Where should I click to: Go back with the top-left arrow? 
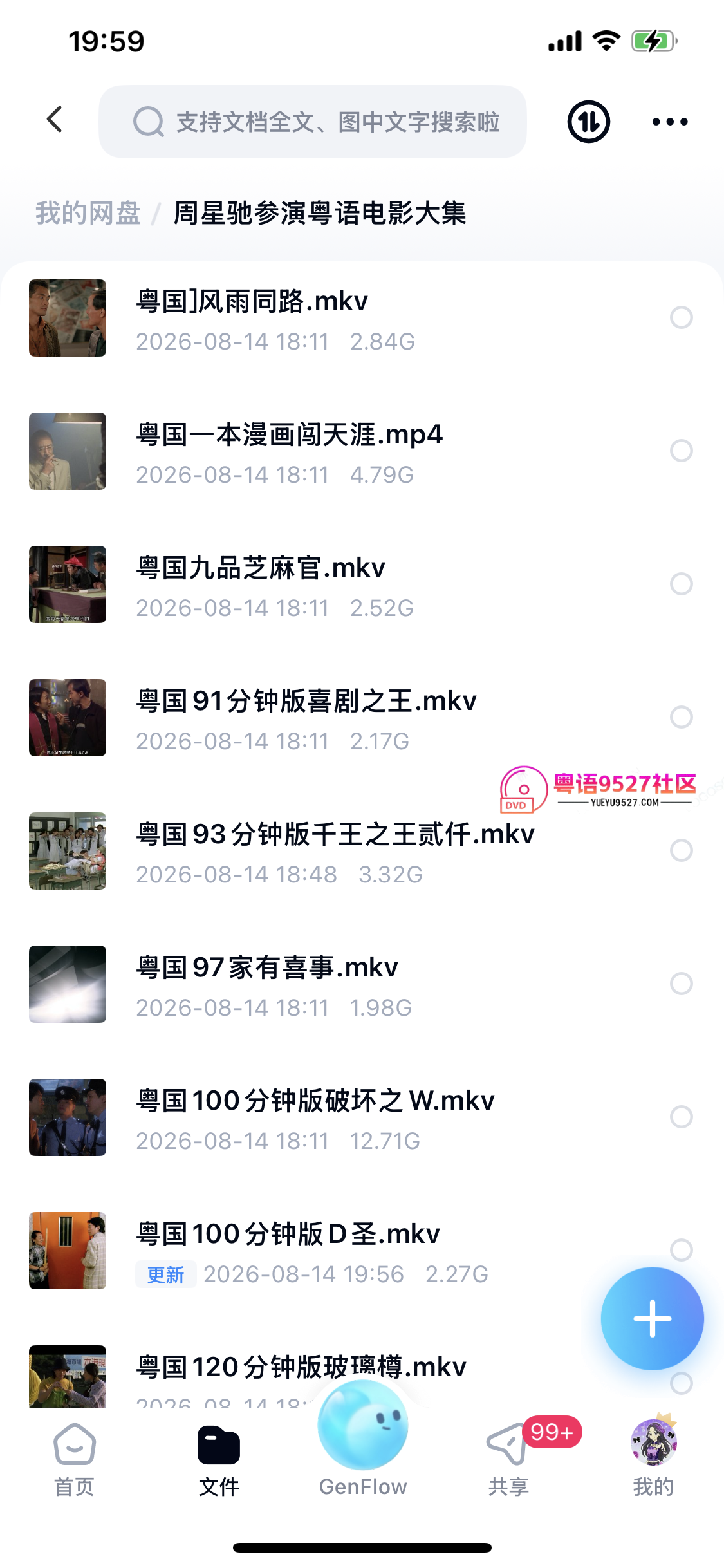coord(55,120)
